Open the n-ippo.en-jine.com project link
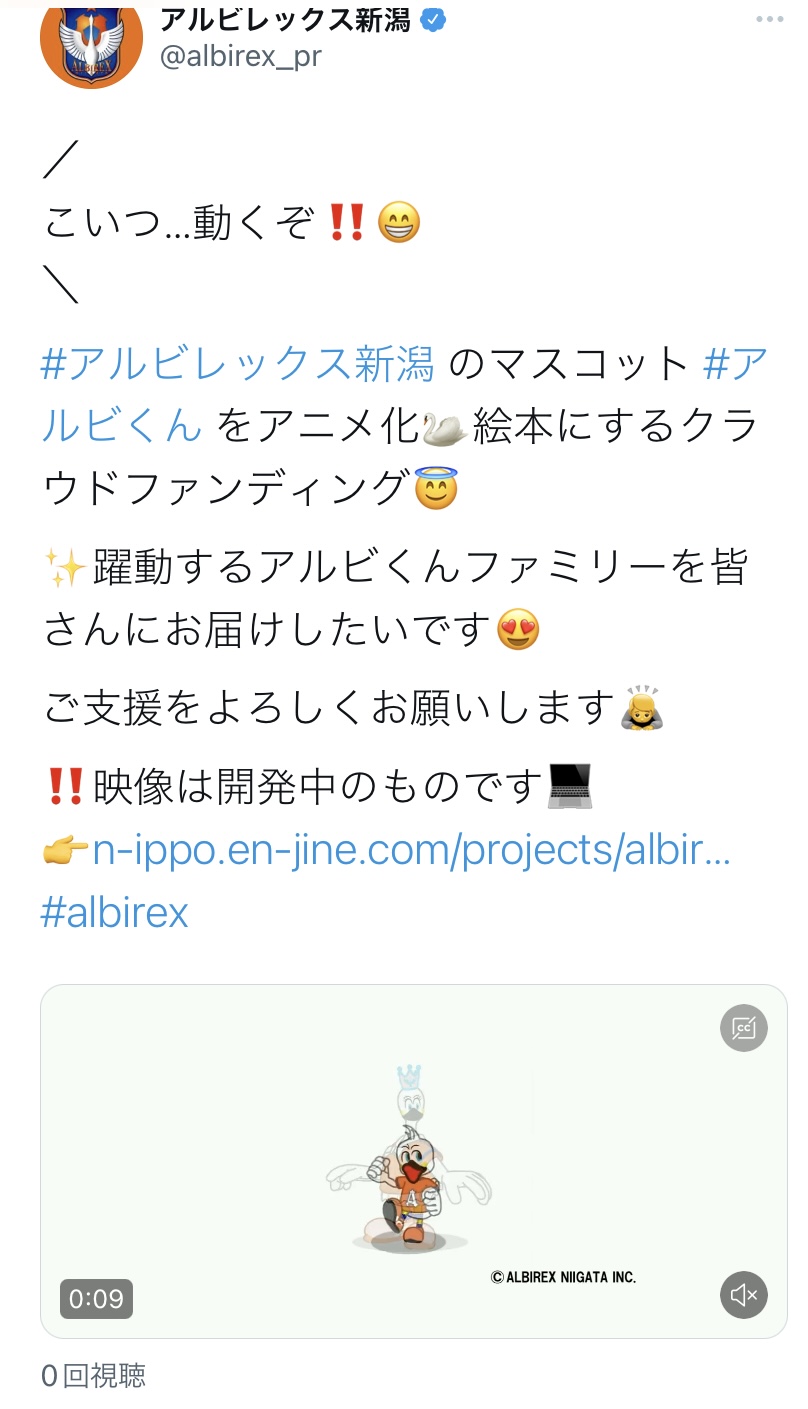808x1409 pixels. point(410,850)
